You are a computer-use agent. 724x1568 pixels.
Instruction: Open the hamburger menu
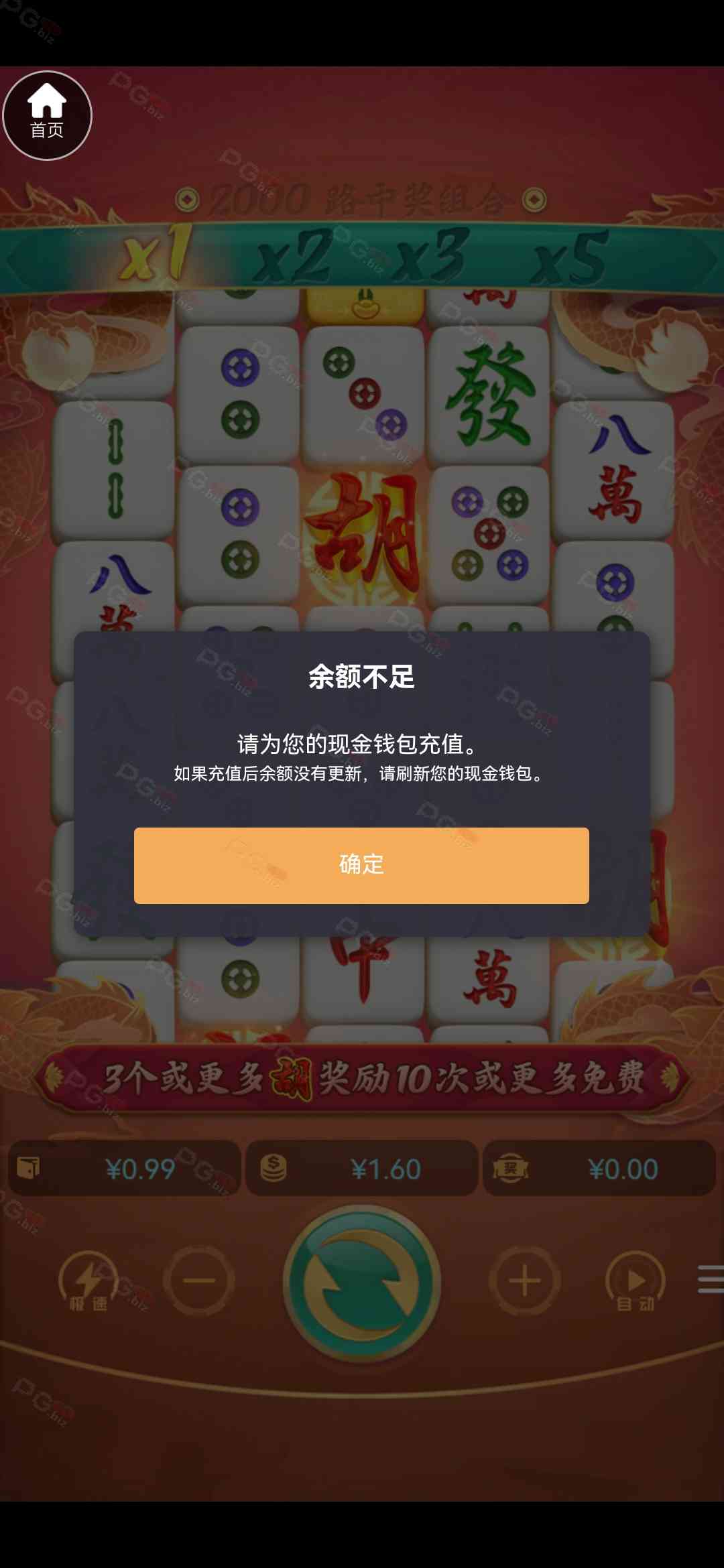pyautogui.click(x=711, y=1279)
